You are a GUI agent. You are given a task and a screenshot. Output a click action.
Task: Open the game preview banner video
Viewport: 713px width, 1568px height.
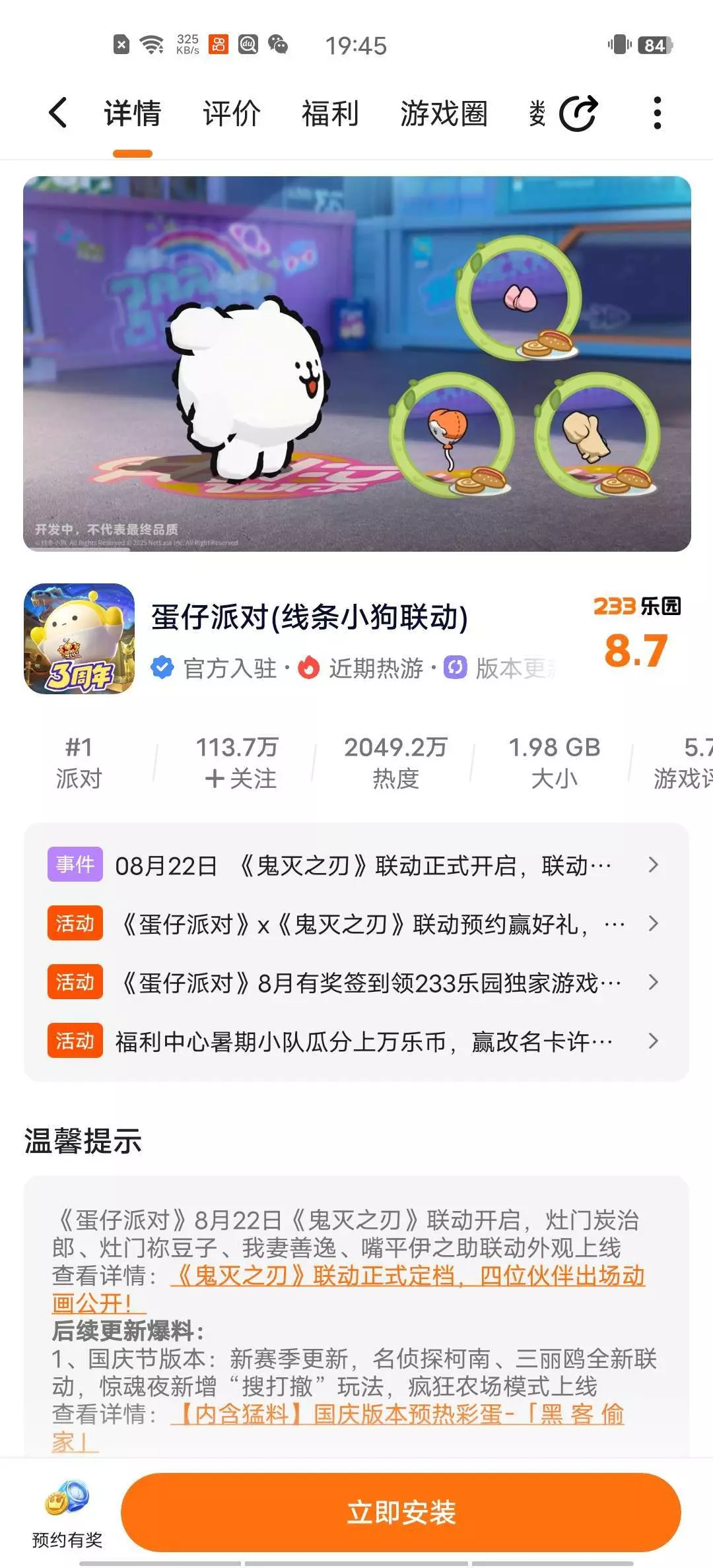pyautogui.click(x=357, y=364)
